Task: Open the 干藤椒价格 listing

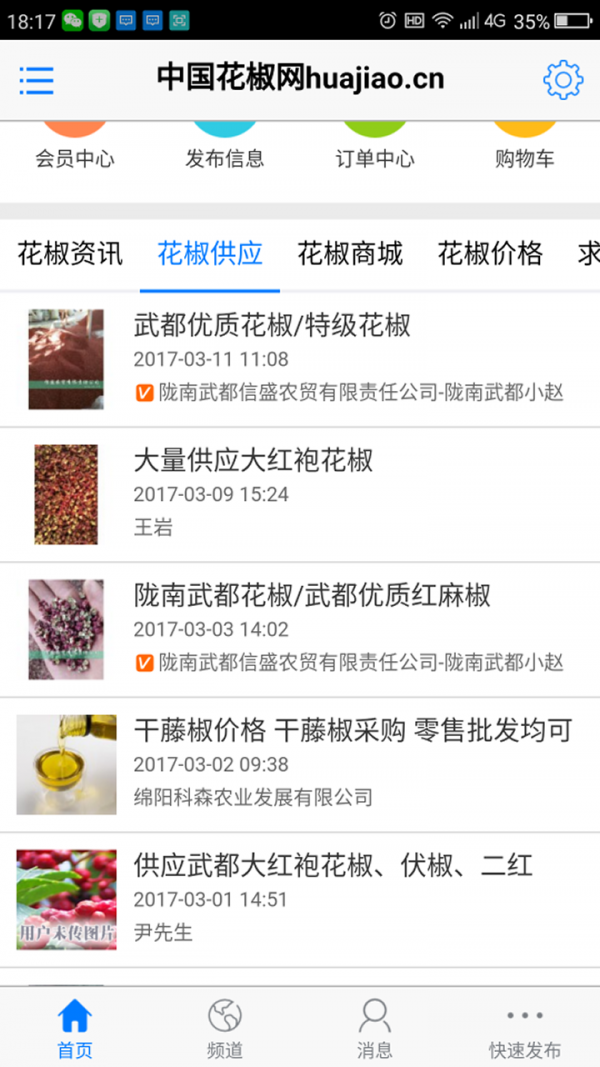Action: (x=300, y=764)
